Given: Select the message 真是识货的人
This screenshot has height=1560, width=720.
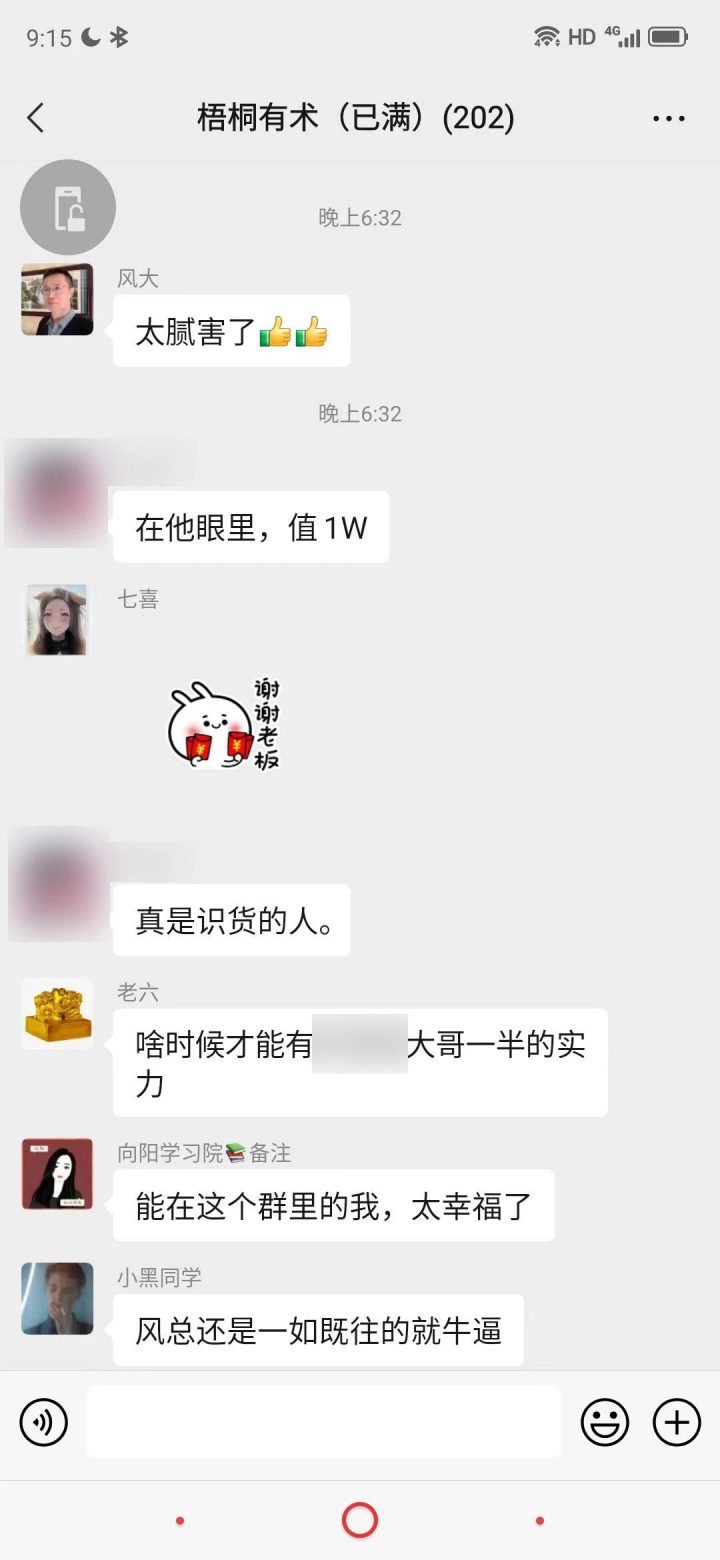Looking at the screenshot, I should coord(231,921).
